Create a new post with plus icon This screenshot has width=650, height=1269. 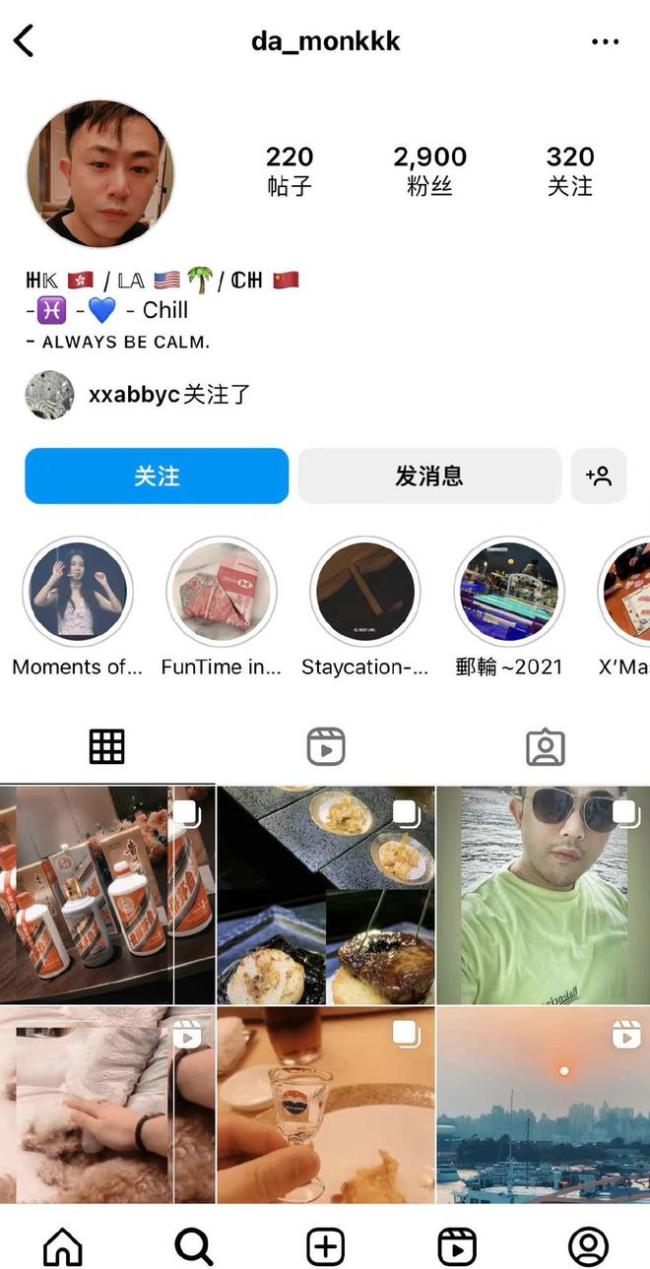click(325, 1246)
